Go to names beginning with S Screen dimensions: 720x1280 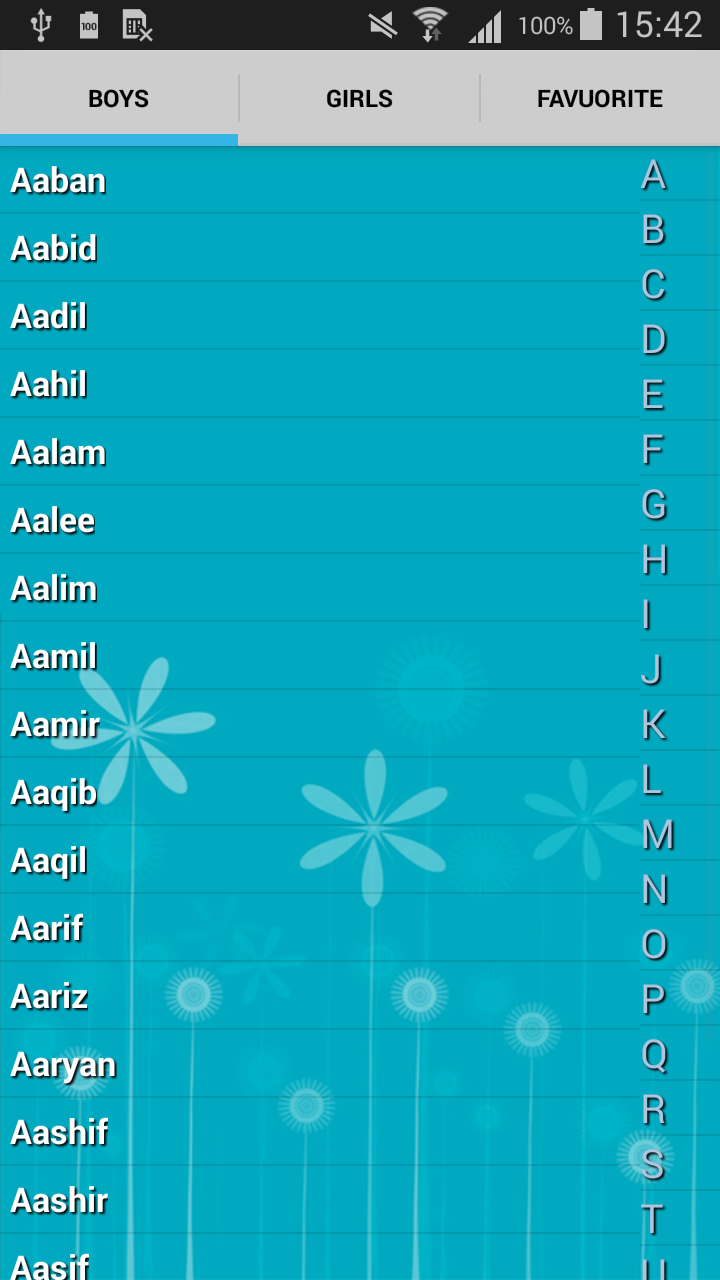click(654, 1164)
